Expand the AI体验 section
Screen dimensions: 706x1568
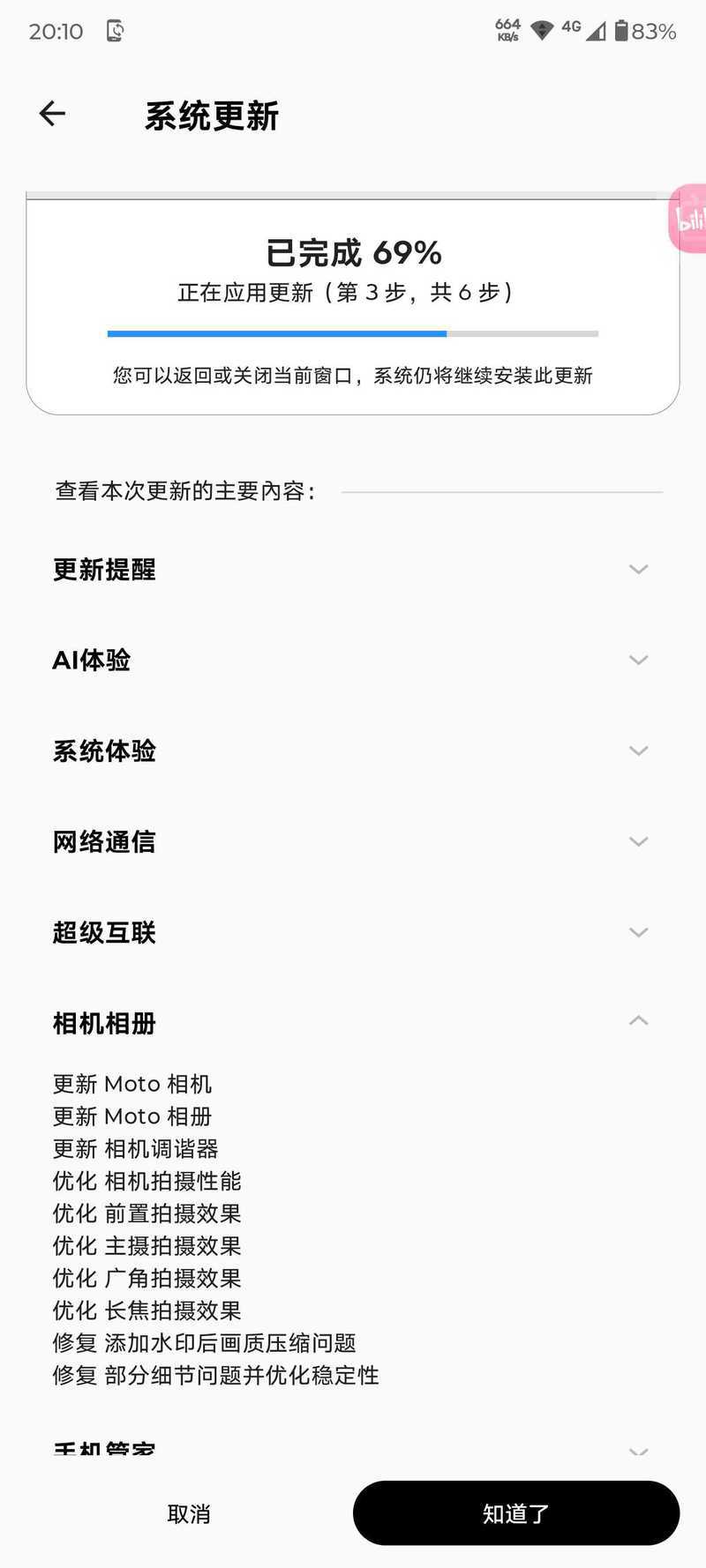point(353,661)
